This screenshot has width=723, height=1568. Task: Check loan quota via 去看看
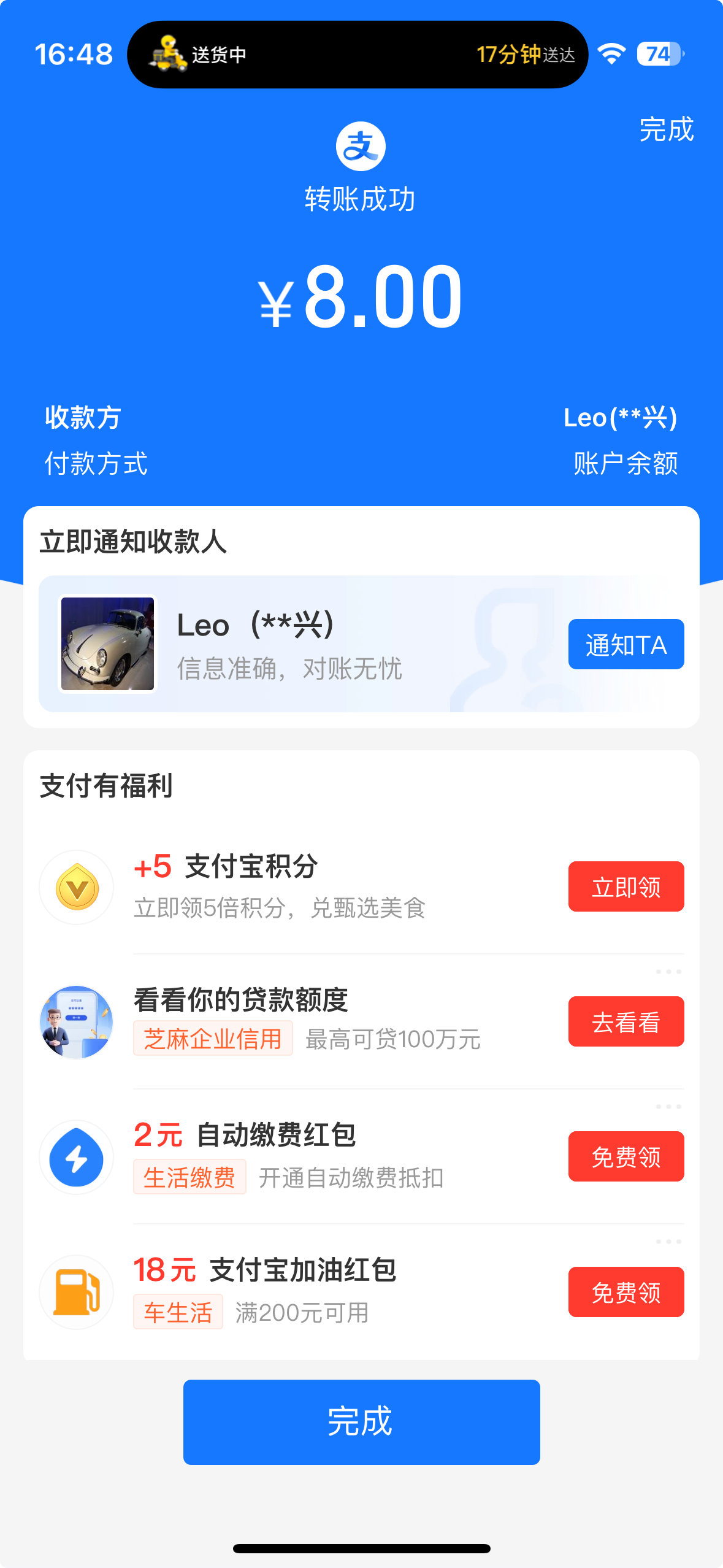pos(625,1021)
